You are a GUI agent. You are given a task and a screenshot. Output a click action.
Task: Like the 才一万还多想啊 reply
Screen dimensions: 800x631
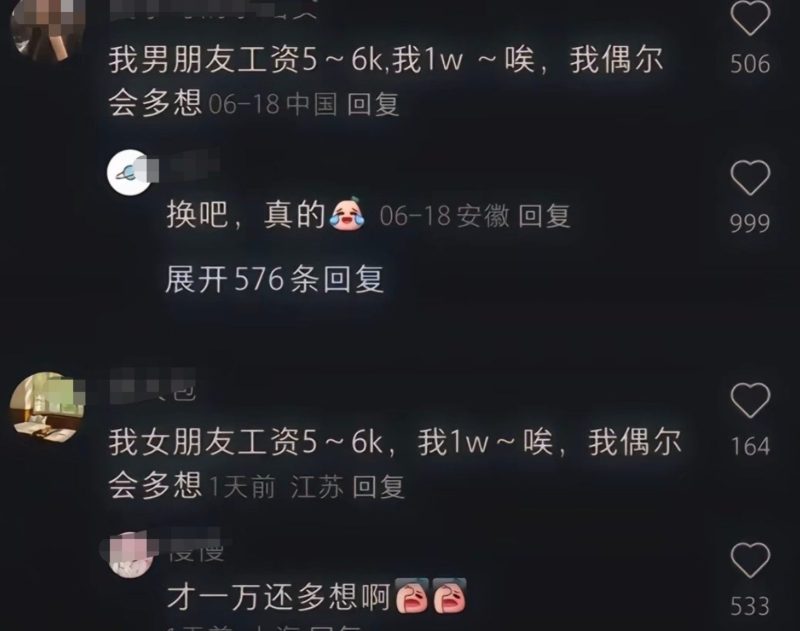pos(750,561)
